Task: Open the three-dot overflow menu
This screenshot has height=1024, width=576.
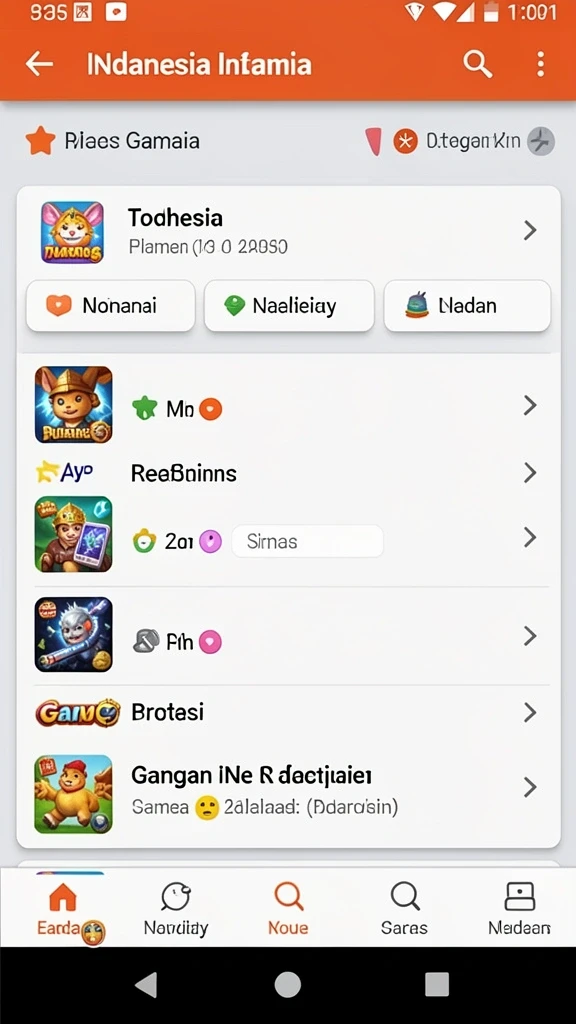Action: pos(540,64)
